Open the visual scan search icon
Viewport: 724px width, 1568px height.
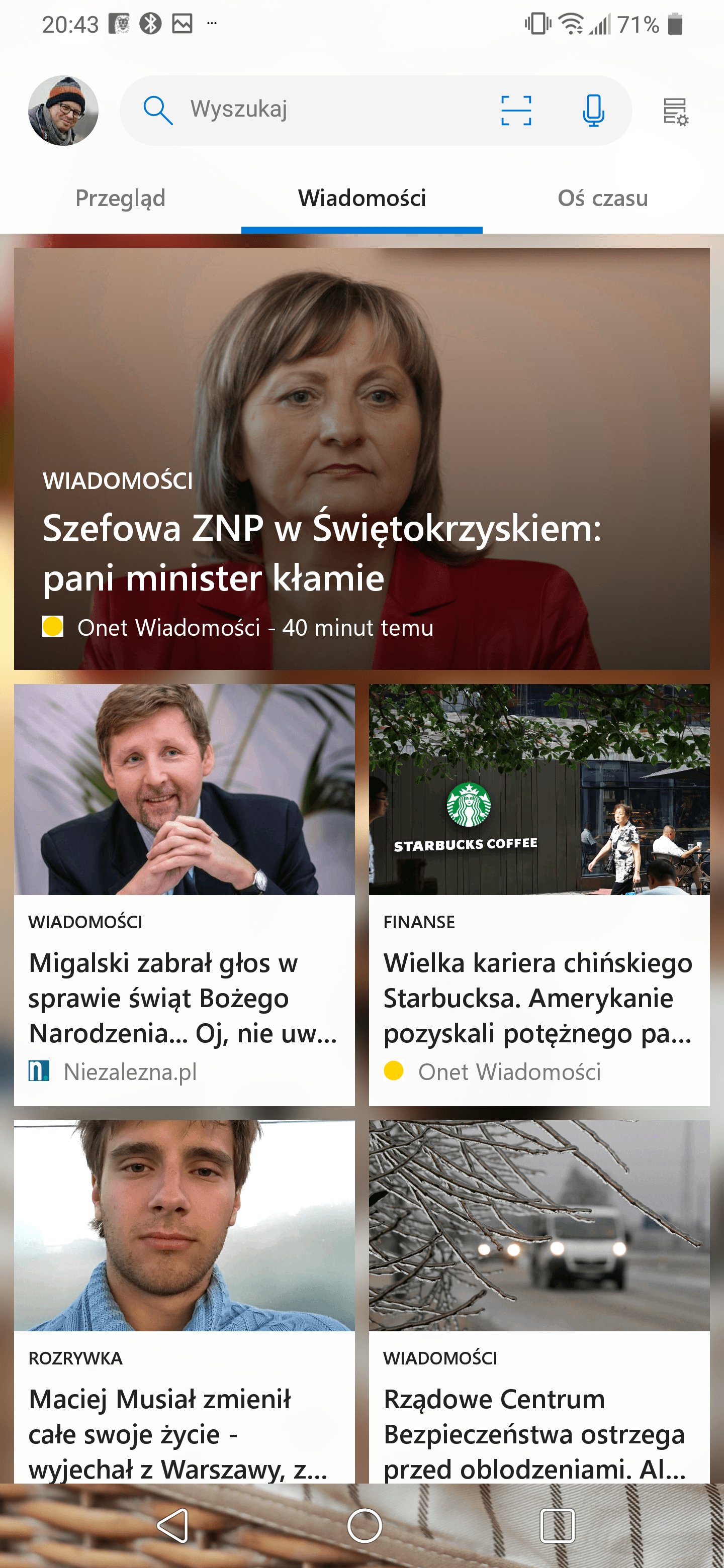[516, 110]
